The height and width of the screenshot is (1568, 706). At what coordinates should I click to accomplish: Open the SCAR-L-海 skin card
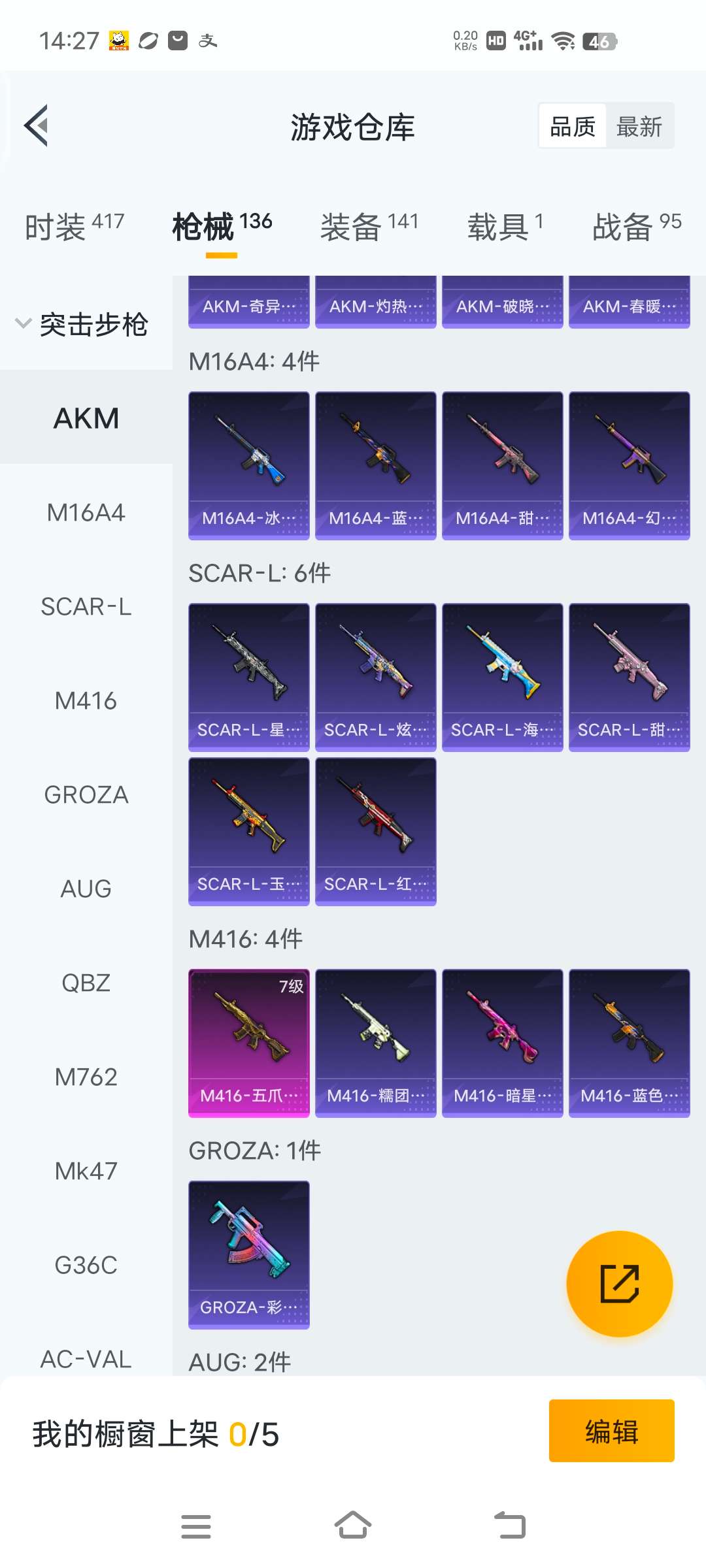pyautogui.click(x=502, y=678)
